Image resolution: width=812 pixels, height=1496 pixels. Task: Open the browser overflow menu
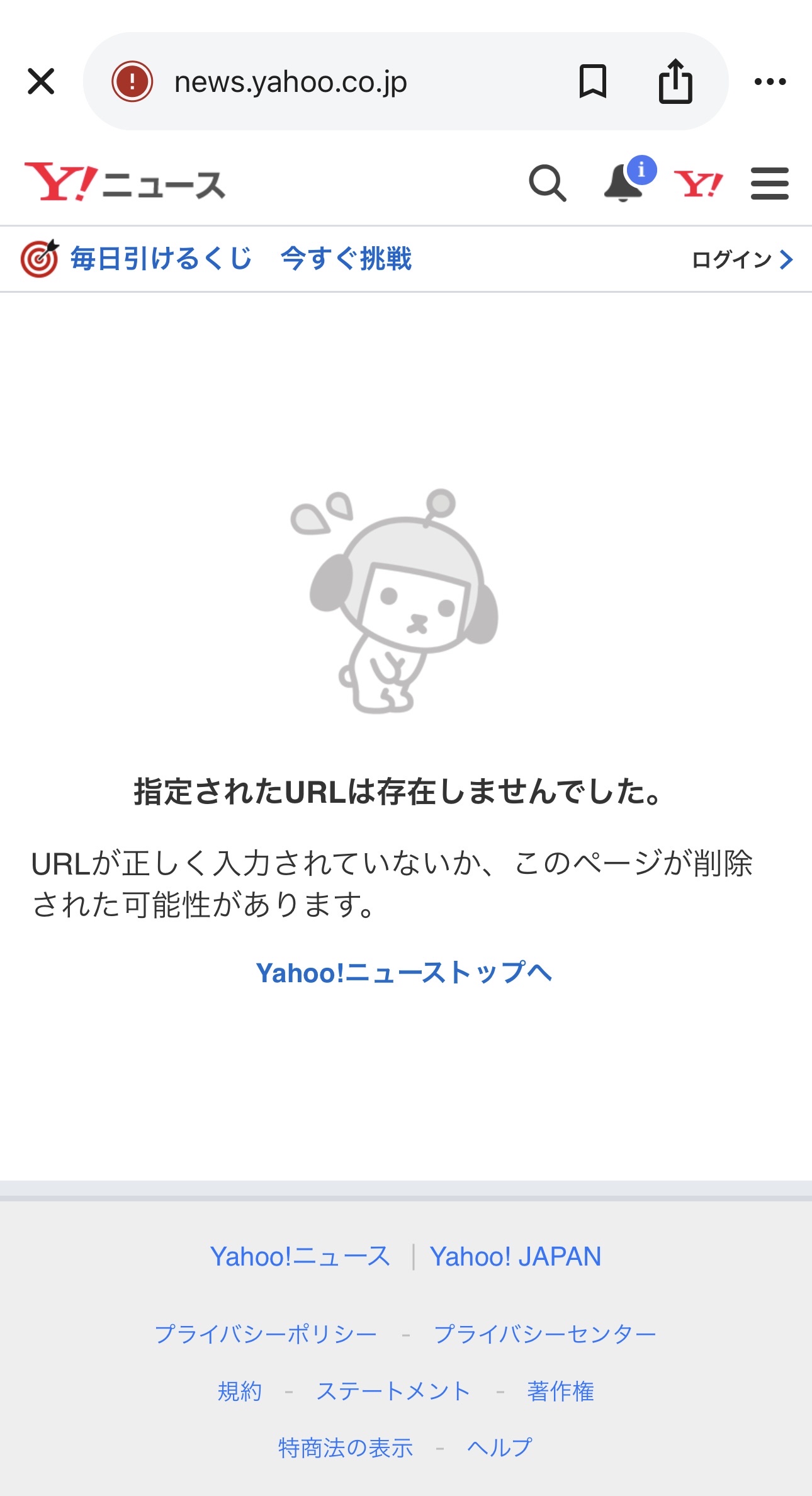[x=770, y=82]
